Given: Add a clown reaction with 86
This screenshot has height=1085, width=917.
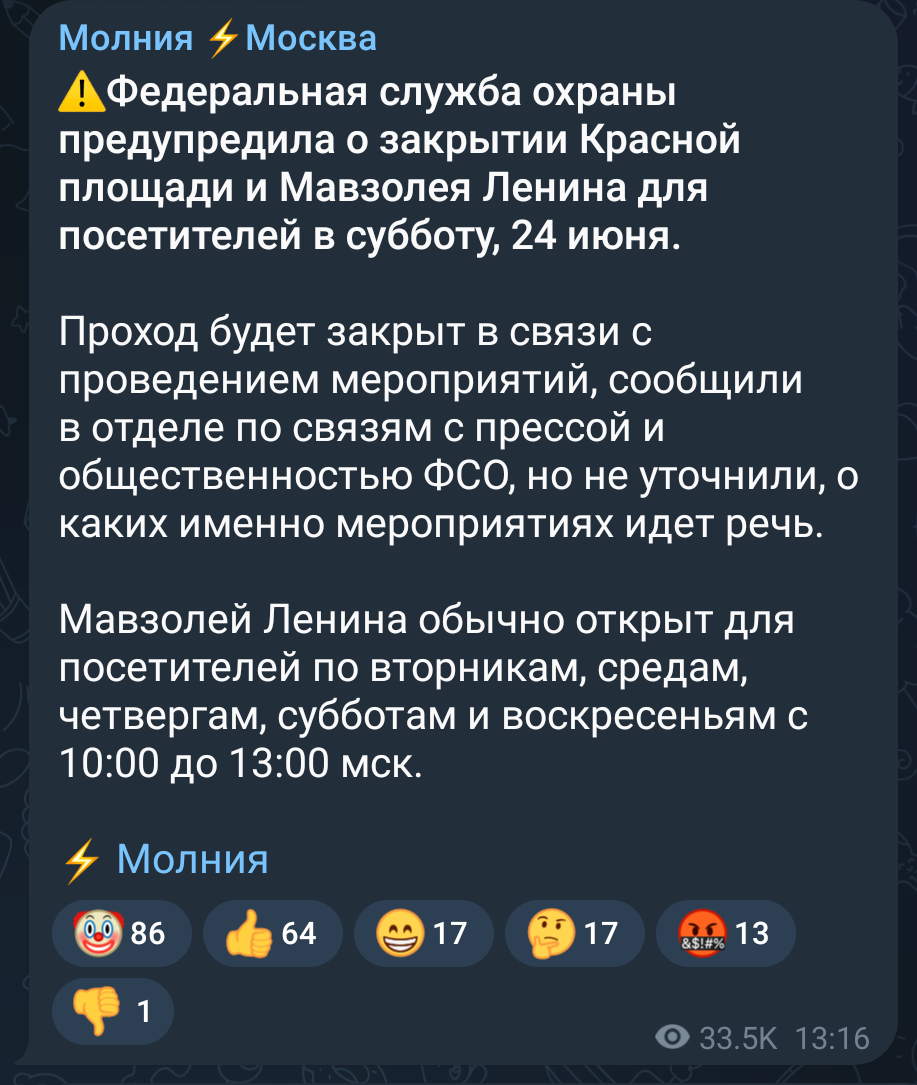Looking at the screenshot, I should point(121,934).
